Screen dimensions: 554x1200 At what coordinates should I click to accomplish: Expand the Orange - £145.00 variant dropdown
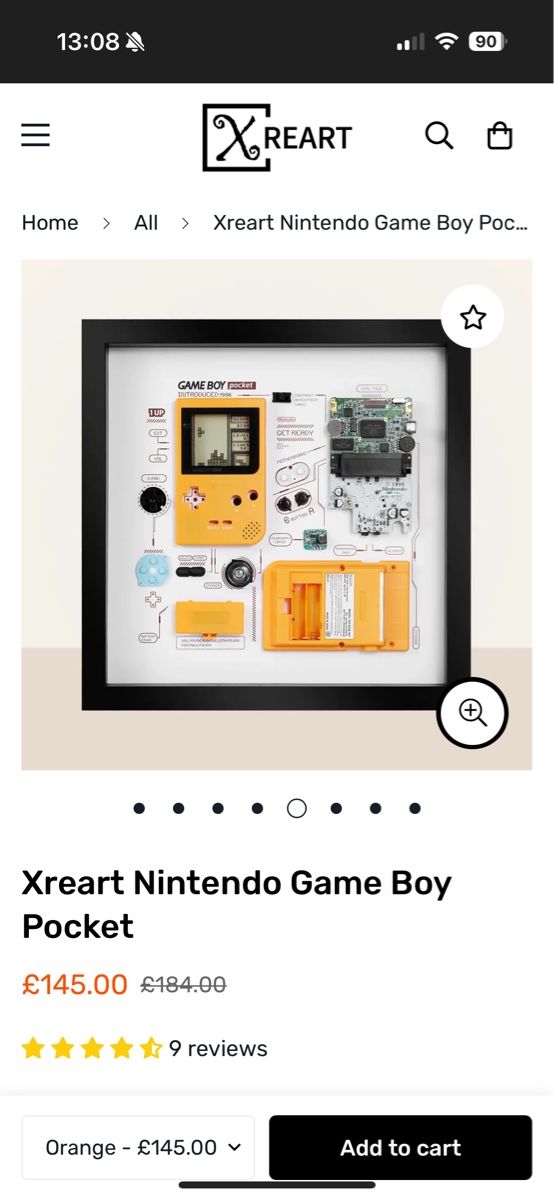[138, 1148]
